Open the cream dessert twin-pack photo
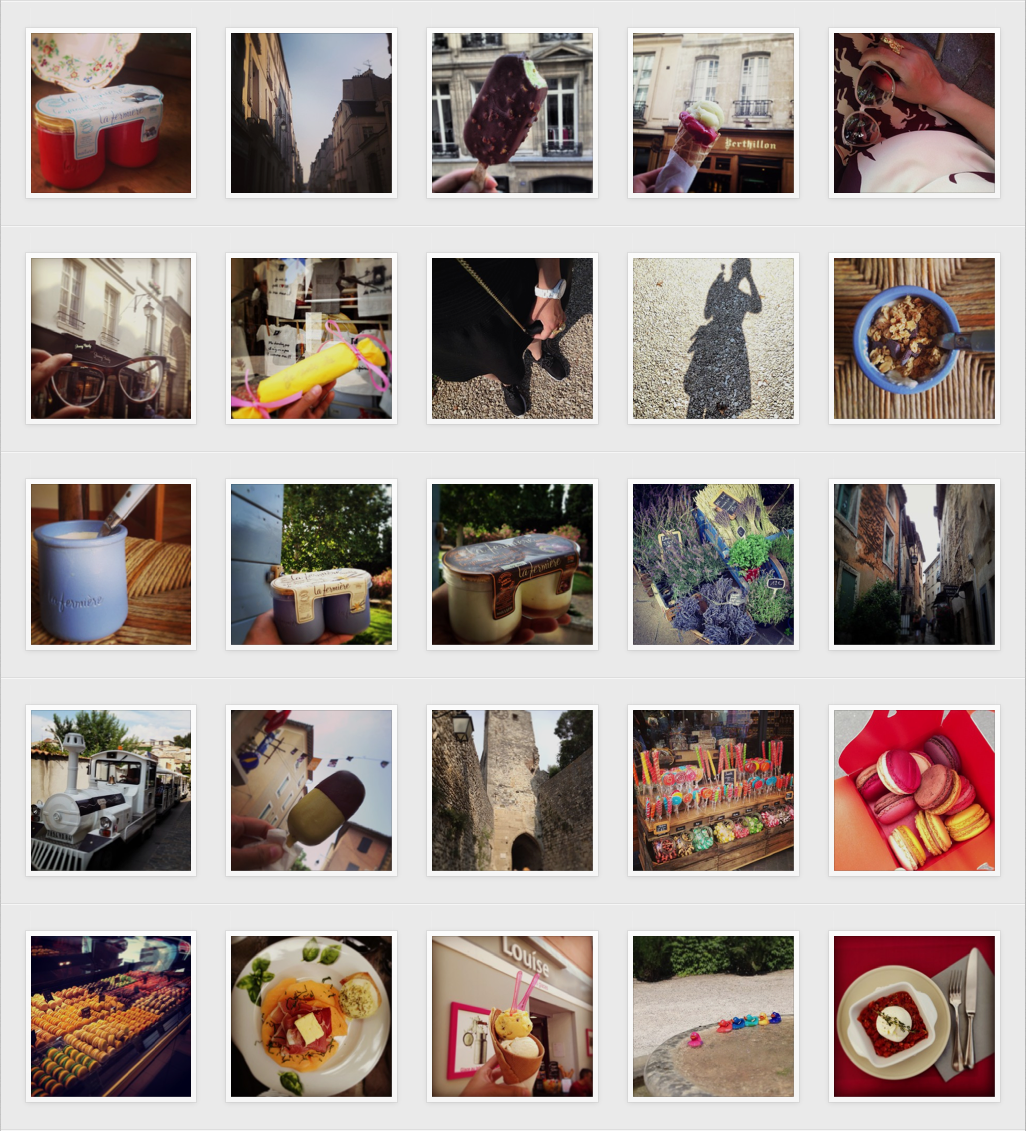Viewport: 1026px width, 1131px height. [x=512, y=565]
